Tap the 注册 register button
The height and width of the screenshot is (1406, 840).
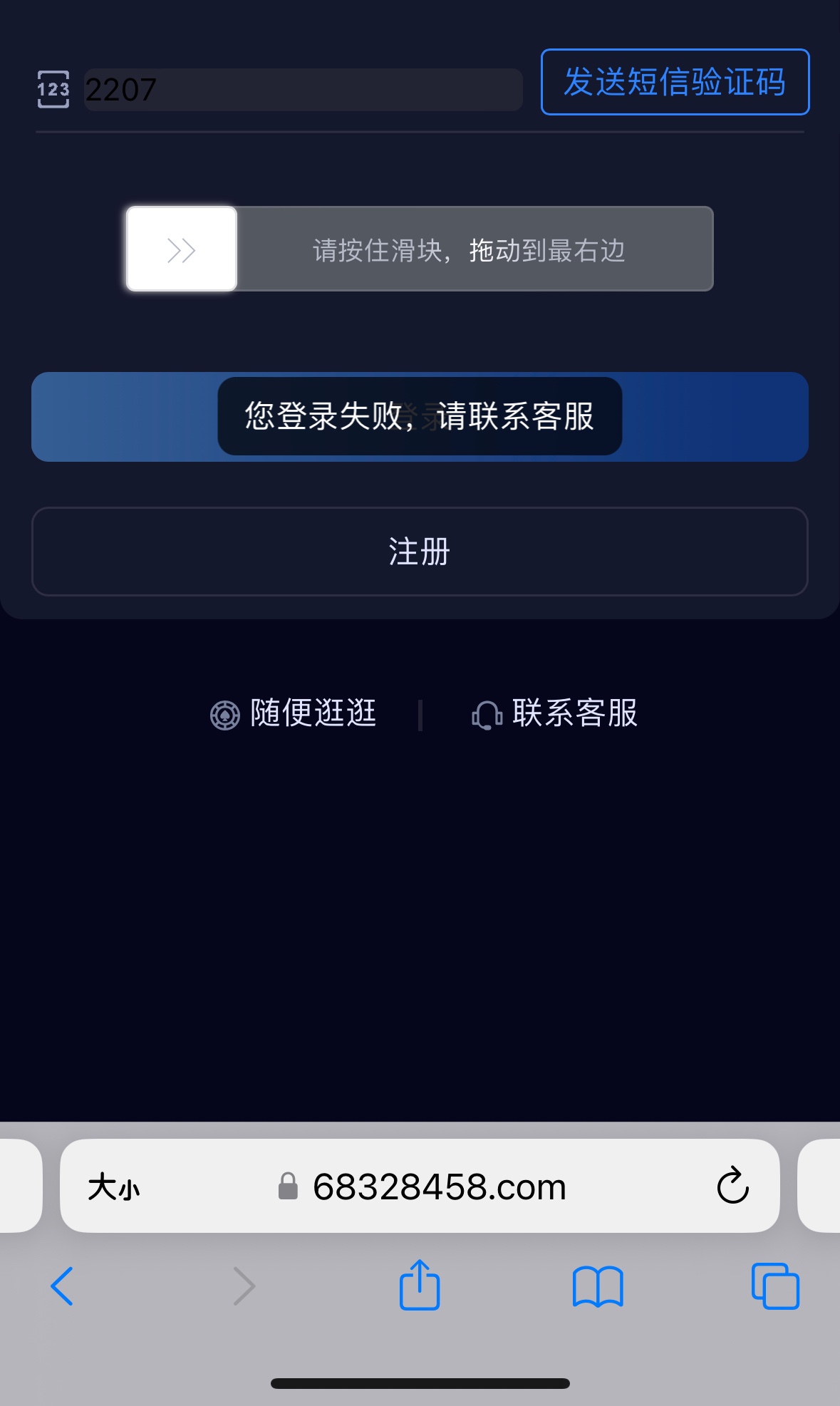(x=420, y=552)
